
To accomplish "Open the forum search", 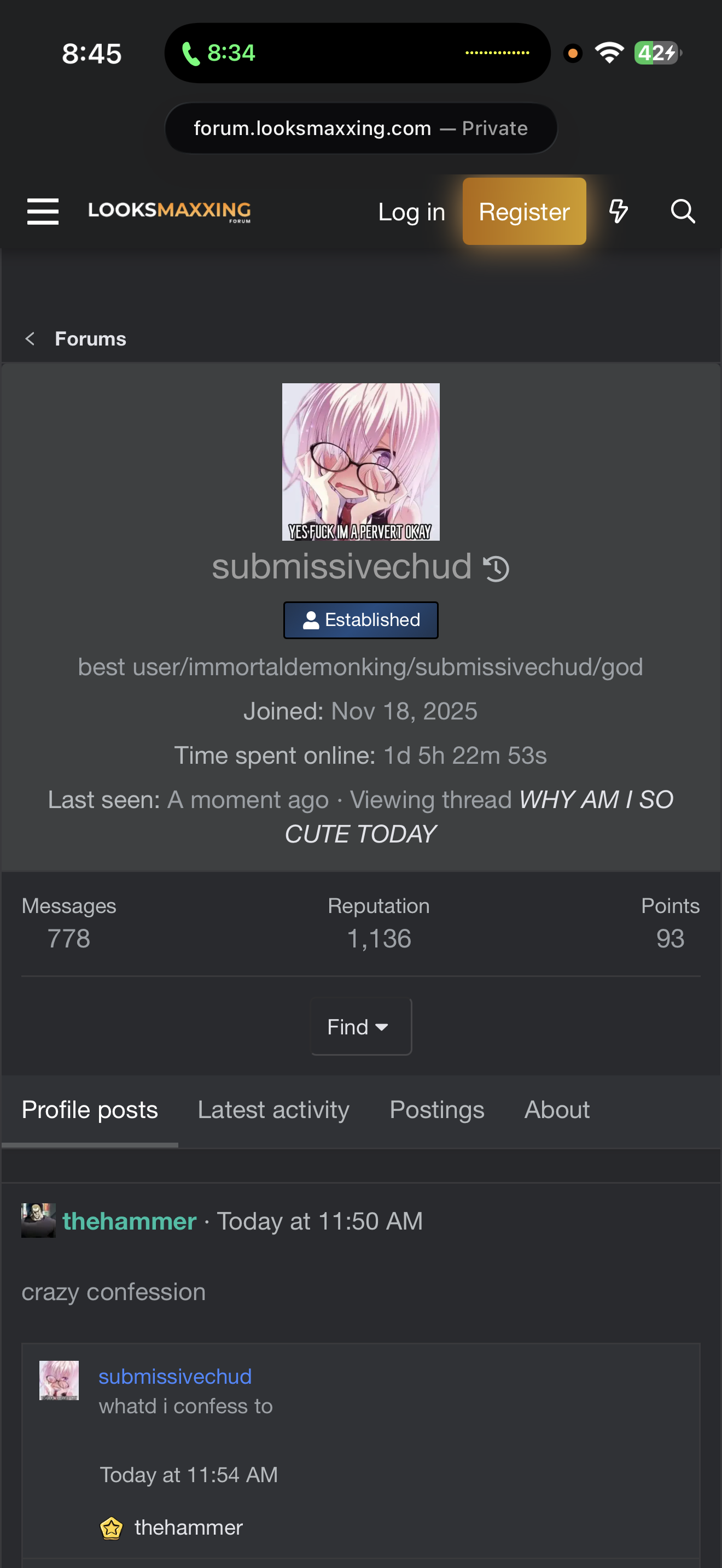I will tap(683, 211).
